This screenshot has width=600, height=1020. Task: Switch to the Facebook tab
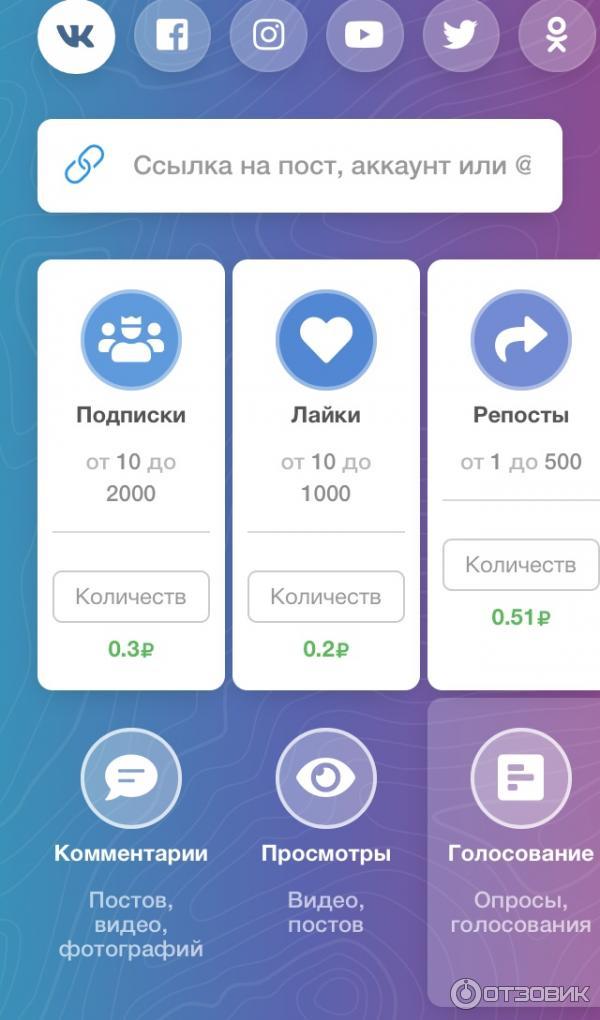coord(172,36)
